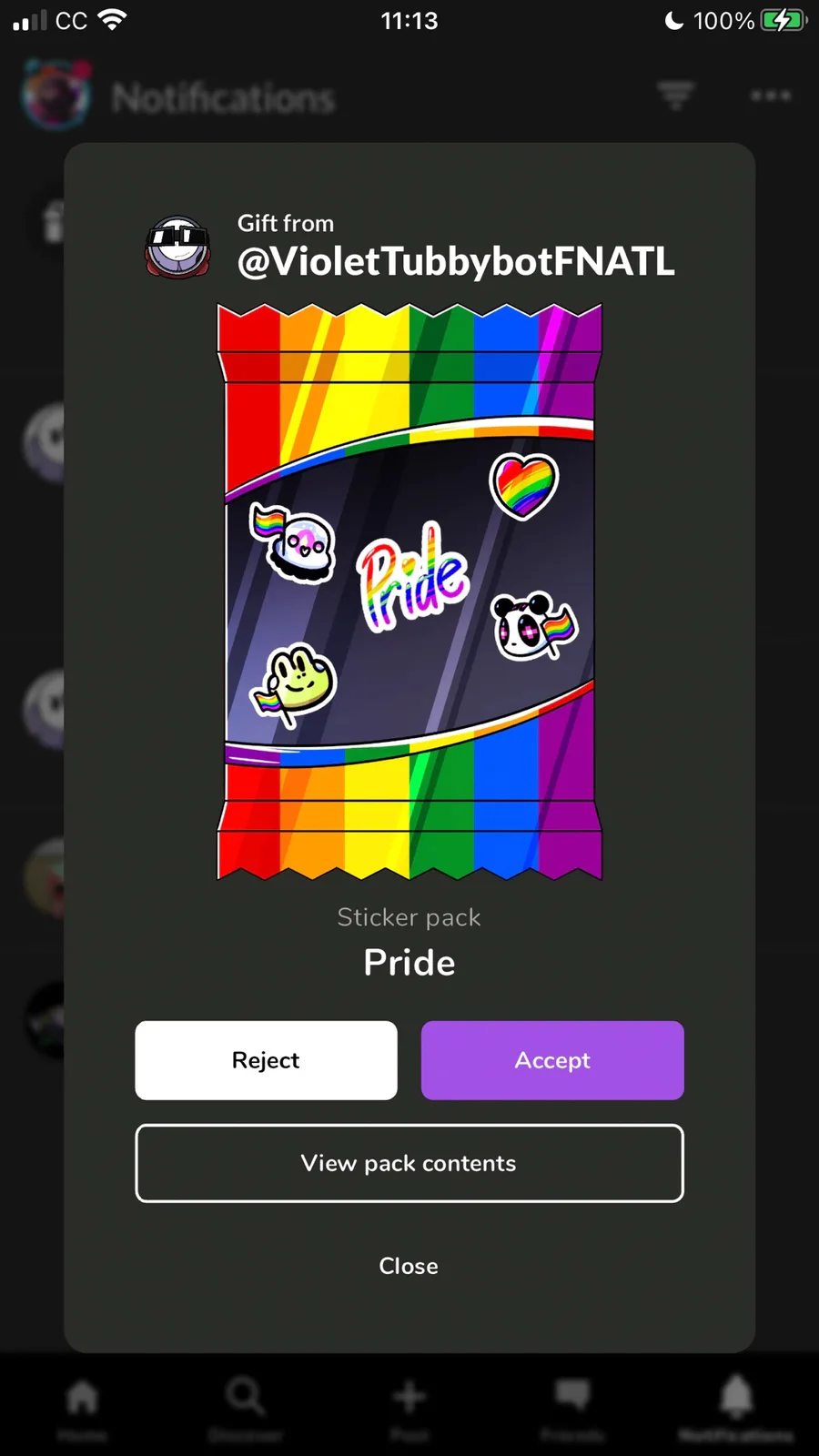The image size is (819, 1456).
Task: Reject the sticker pack gift
Action: pyautogui.click(x=266, y=1060)
